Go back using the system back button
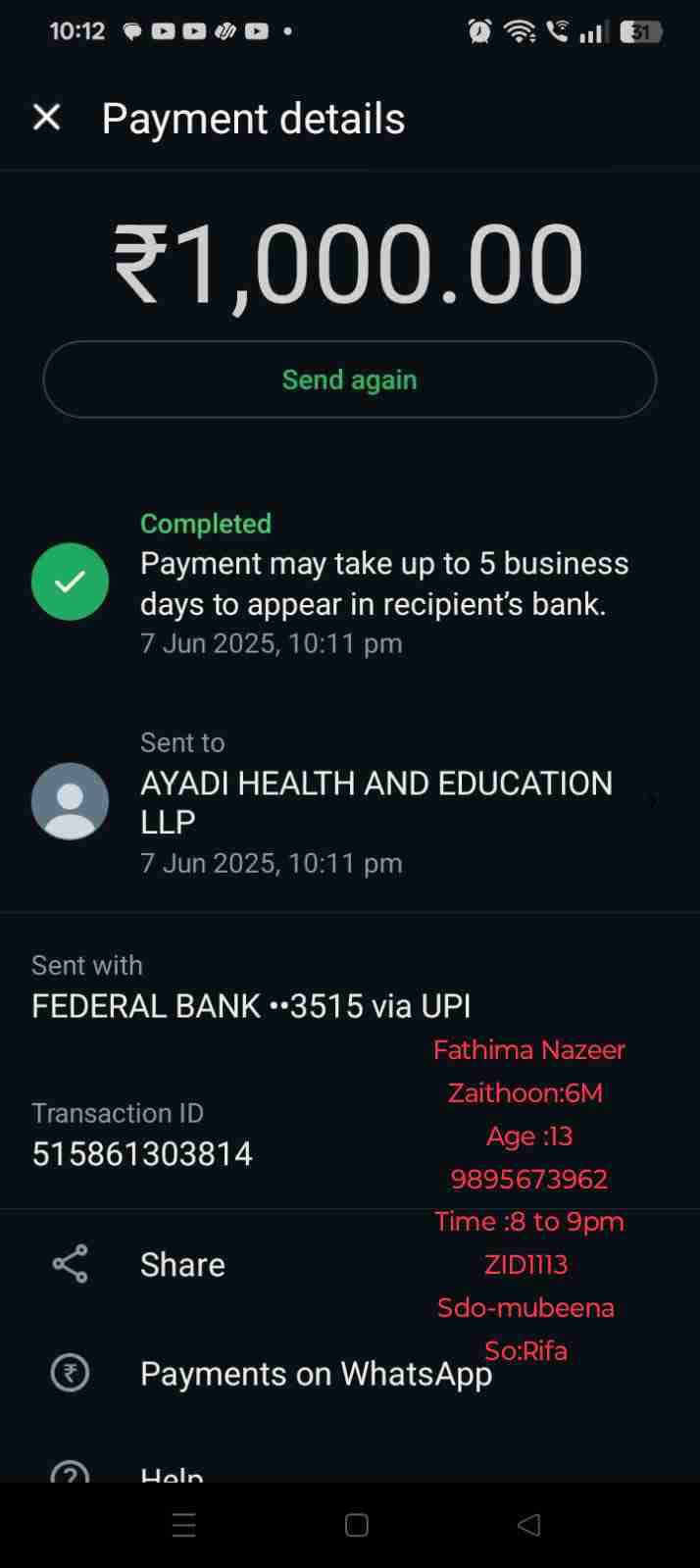This screenshot has height=1568, width=700. pyautogui.click(x=528, y=1524)
